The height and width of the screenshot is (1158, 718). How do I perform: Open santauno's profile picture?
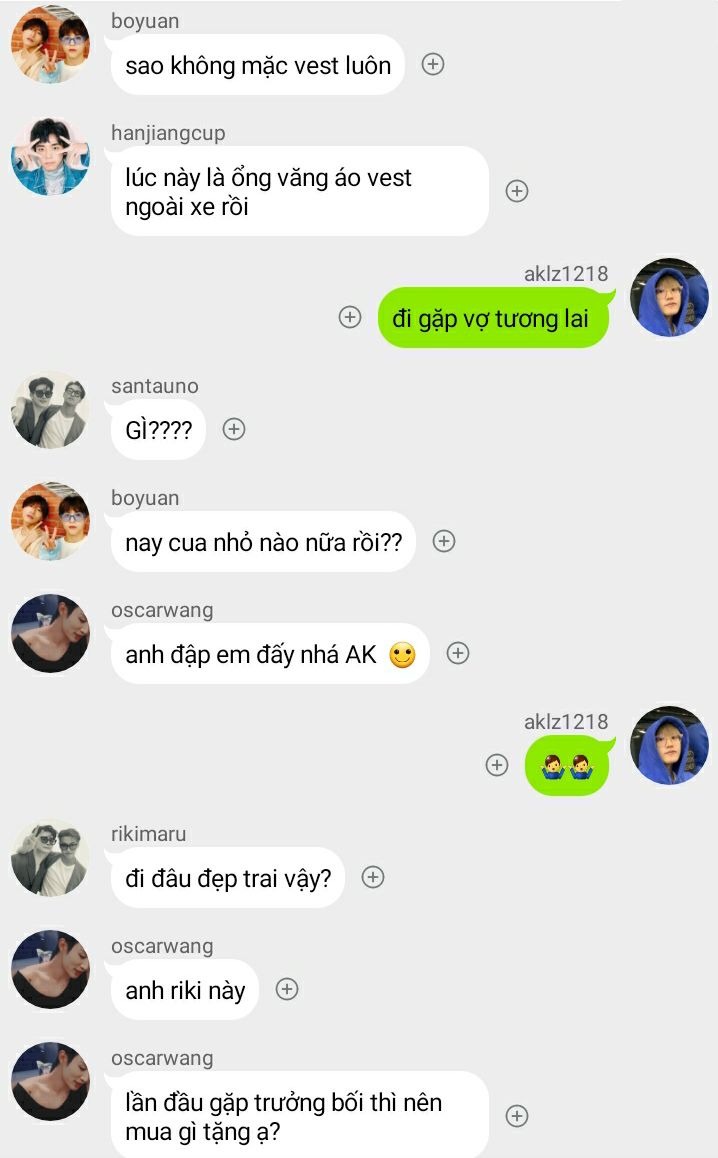pyautogui.click(x=50, y=410)
